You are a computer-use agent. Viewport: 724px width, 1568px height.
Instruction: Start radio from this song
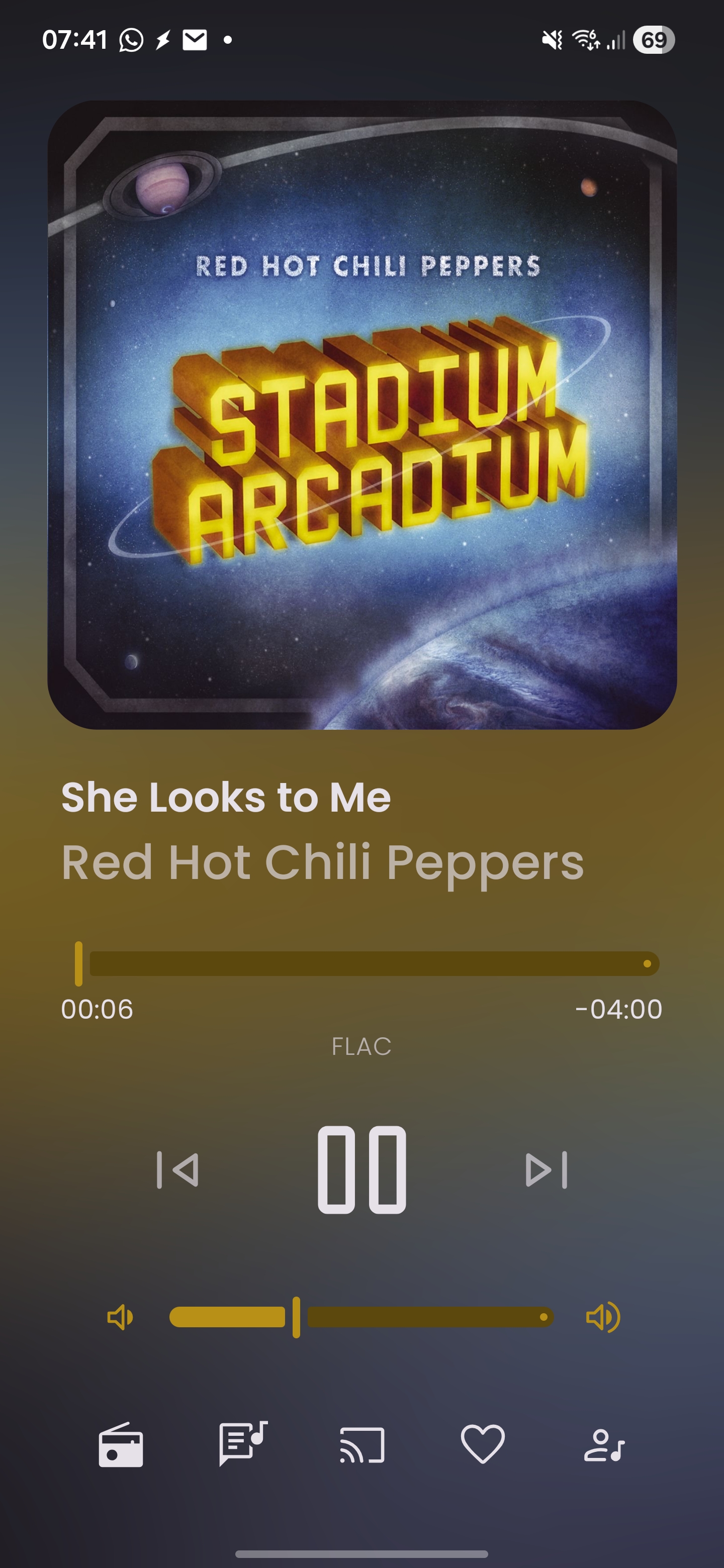coord(121,1445)
